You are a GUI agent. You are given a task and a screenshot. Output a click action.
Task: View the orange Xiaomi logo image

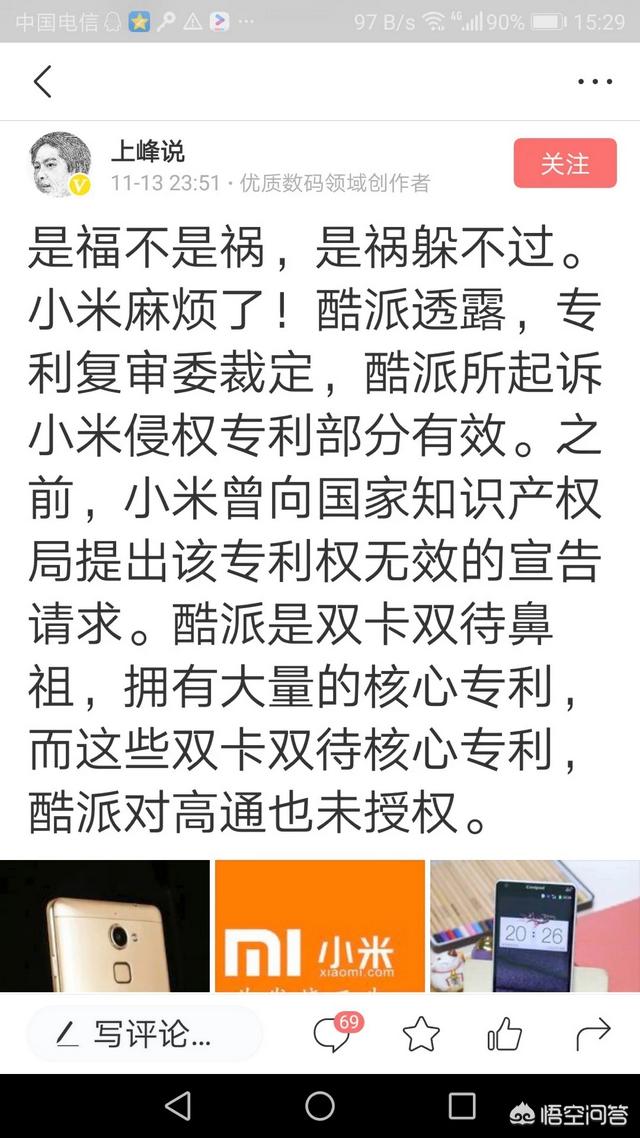tap(320, 925)
